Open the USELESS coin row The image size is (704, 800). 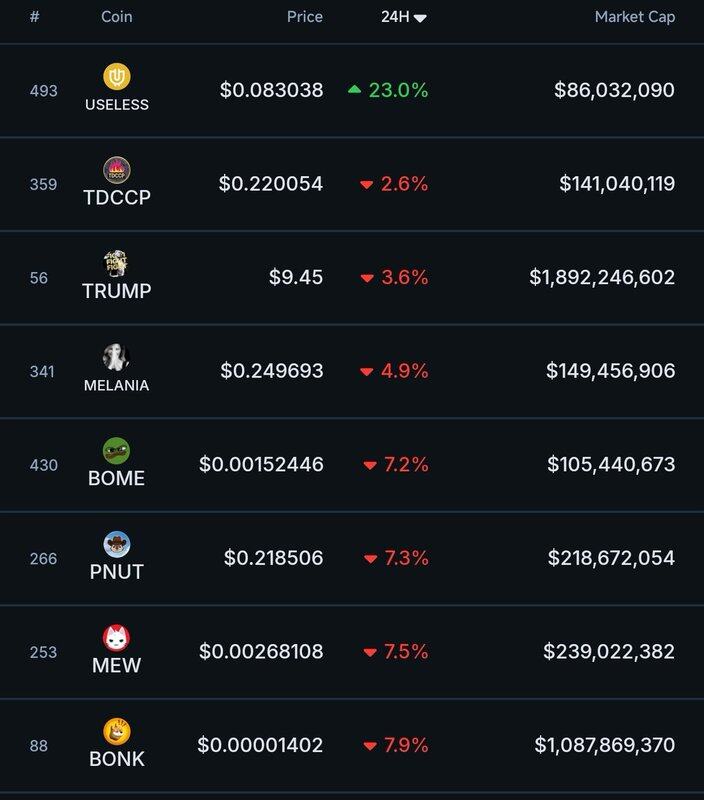point(117,90)
